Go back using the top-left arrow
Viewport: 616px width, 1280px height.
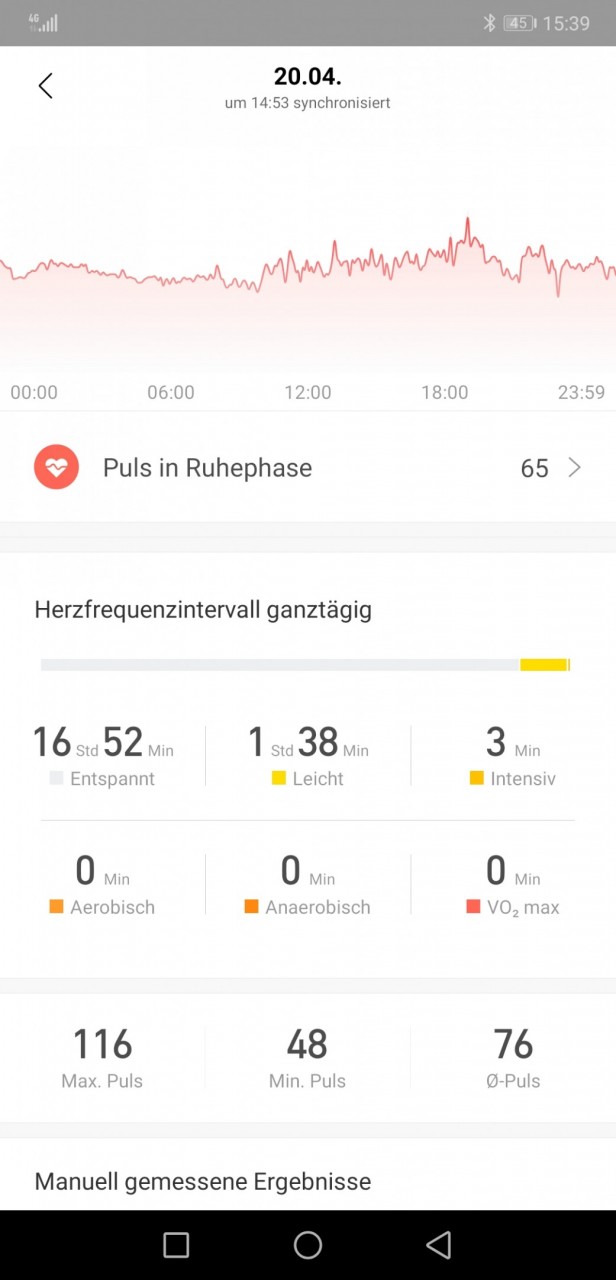[x=45, y=86]
